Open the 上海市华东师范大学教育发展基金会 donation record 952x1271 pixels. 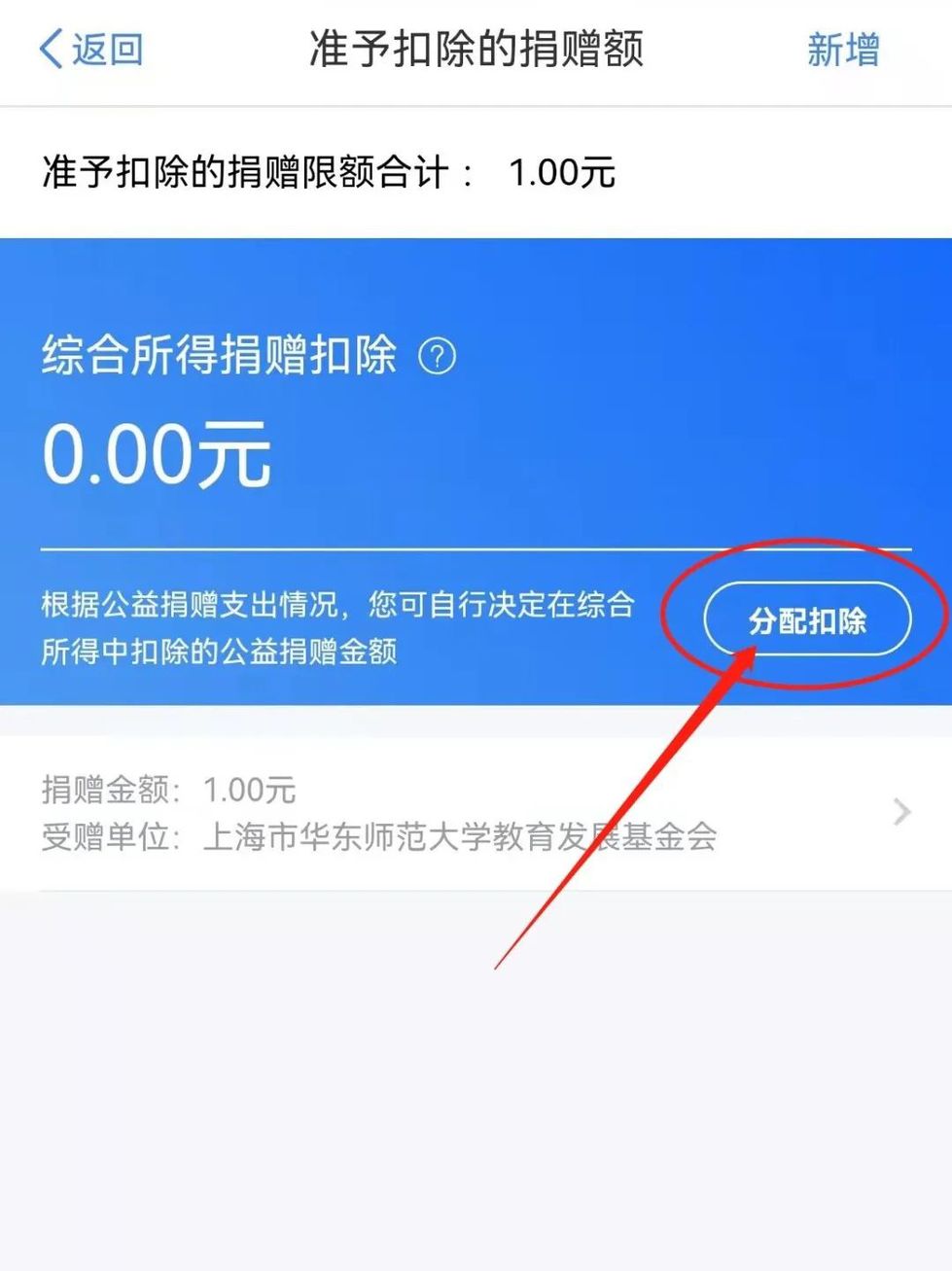[x=476, y=813]
